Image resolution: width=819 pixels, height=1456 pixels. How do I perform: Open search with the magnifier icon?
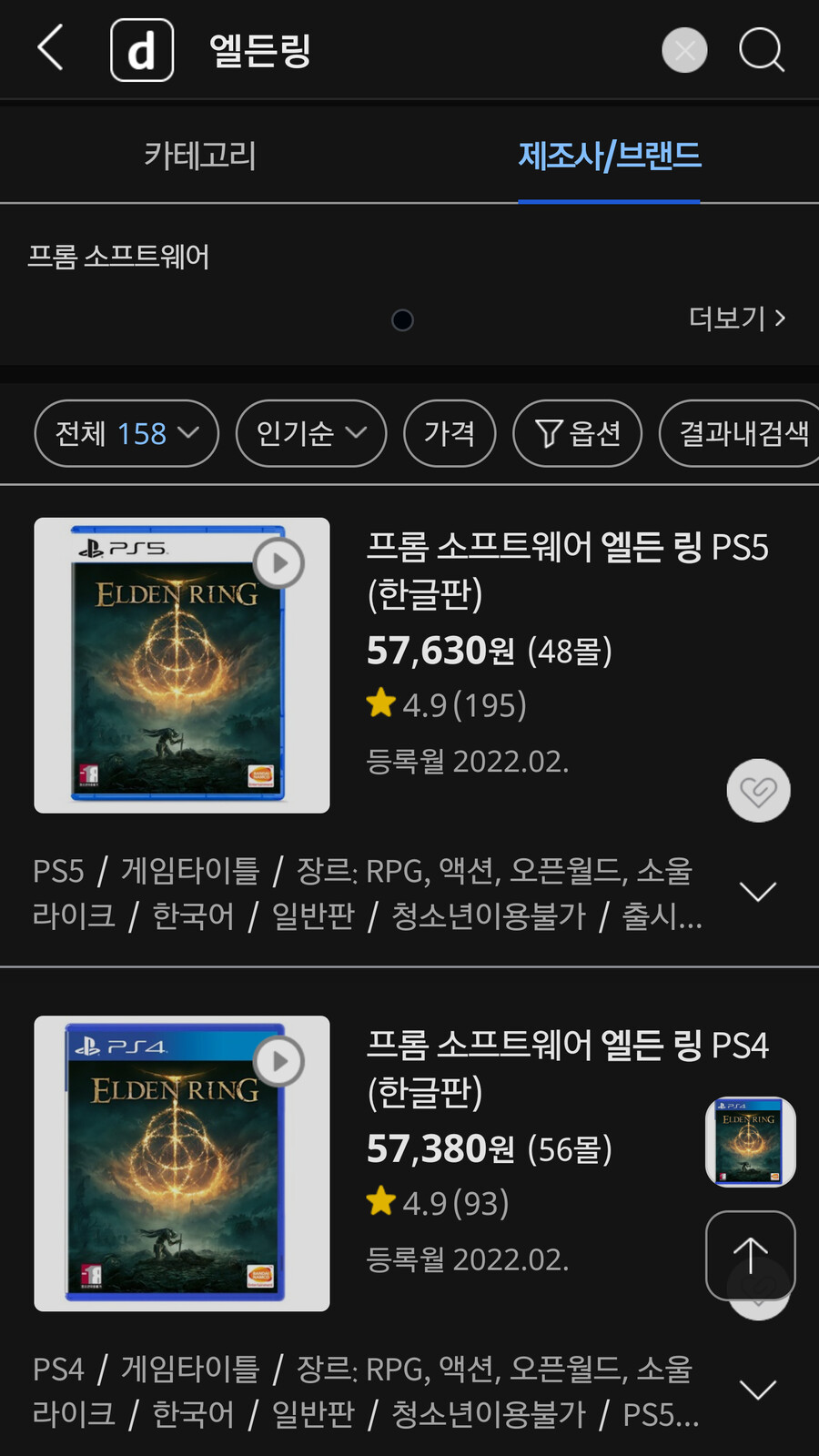pyautogui.click(x=763, y=50)
